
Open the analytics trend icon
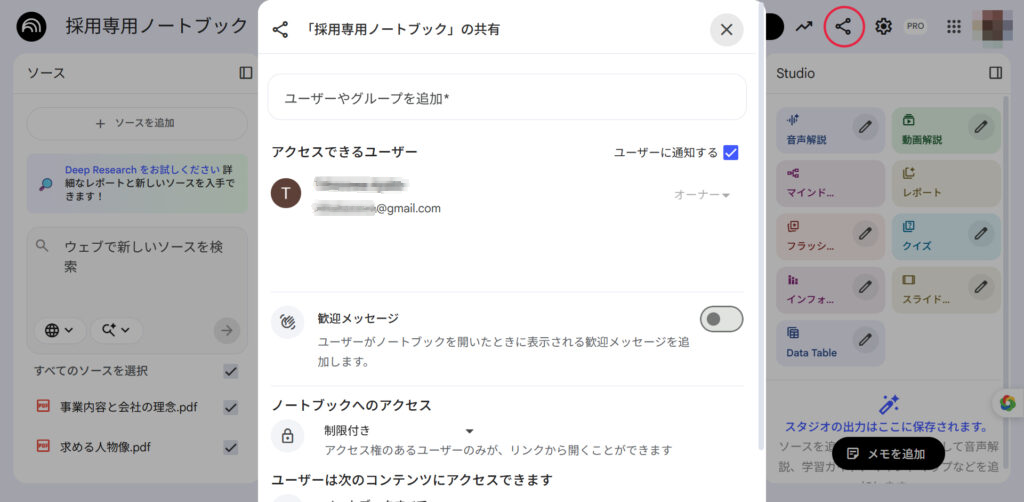803,26
